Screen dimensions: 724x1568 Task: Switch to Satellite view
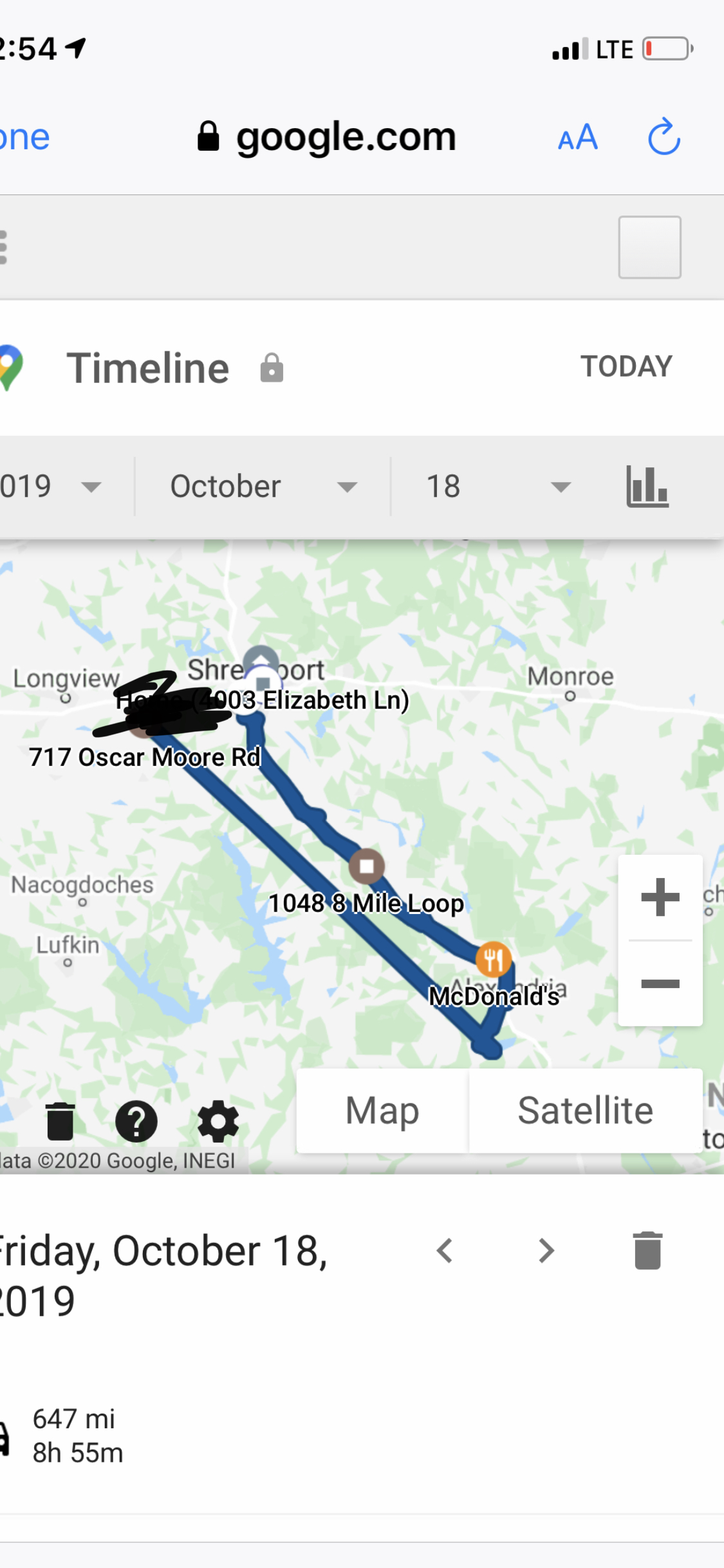click(x=585, y=1110)
